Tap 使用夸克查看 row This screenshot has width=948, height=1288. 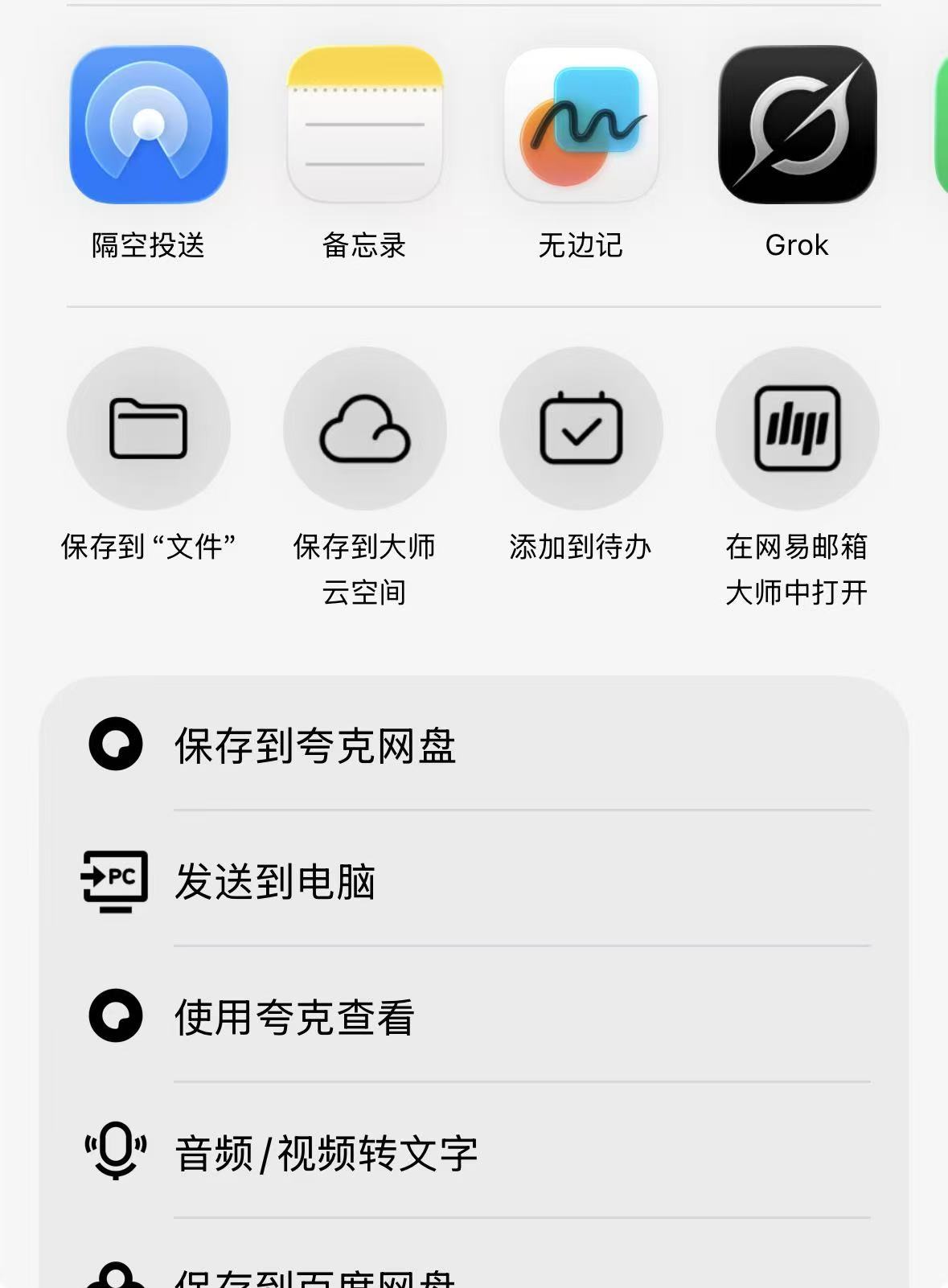tap(474, 1016)
